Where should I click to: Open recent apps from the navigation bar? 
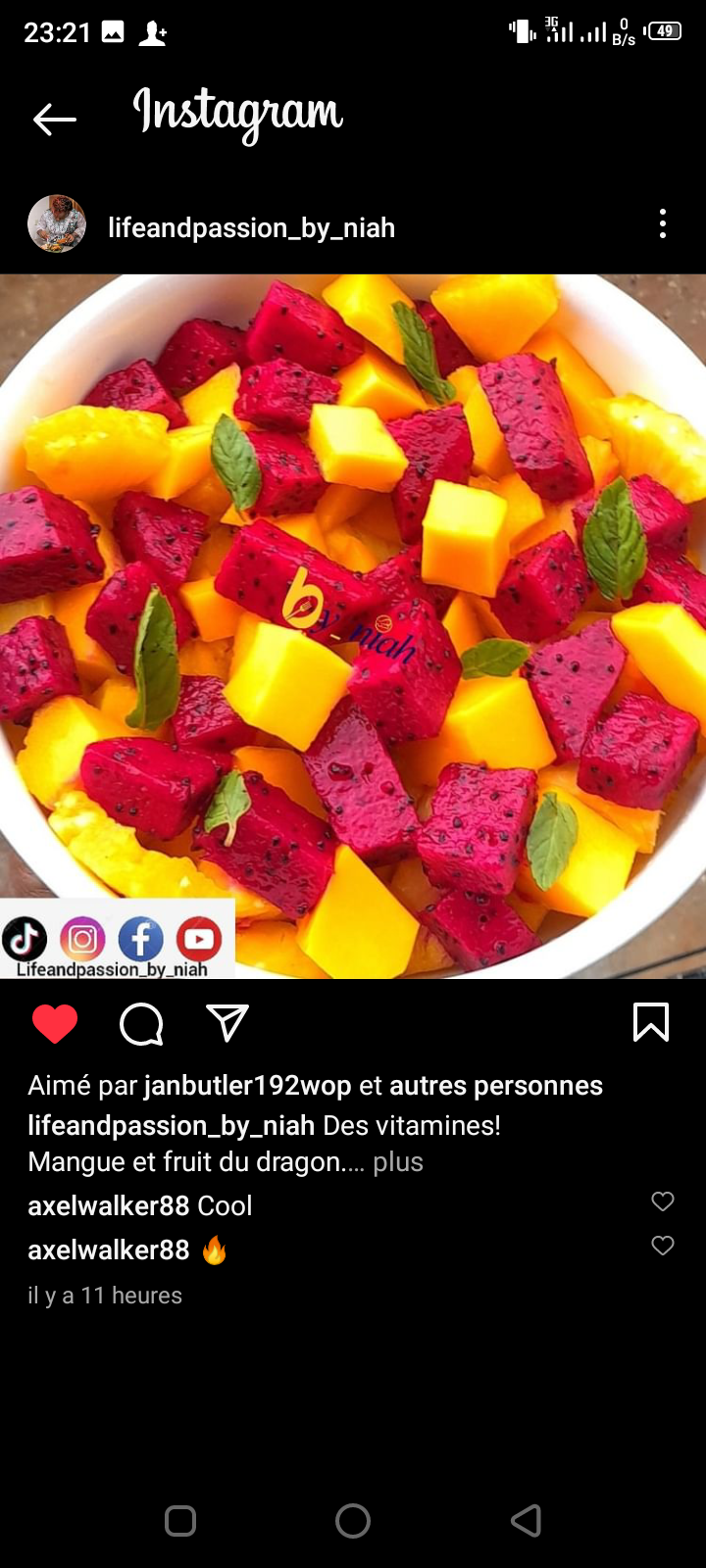(x=180, y=1521)
